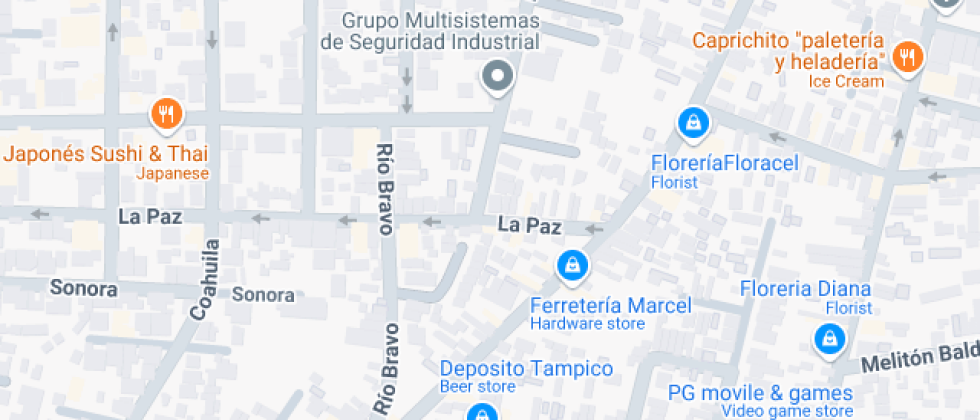View the Deposito Tampico beer store place

pyautogui.click(x=482, y=412)
